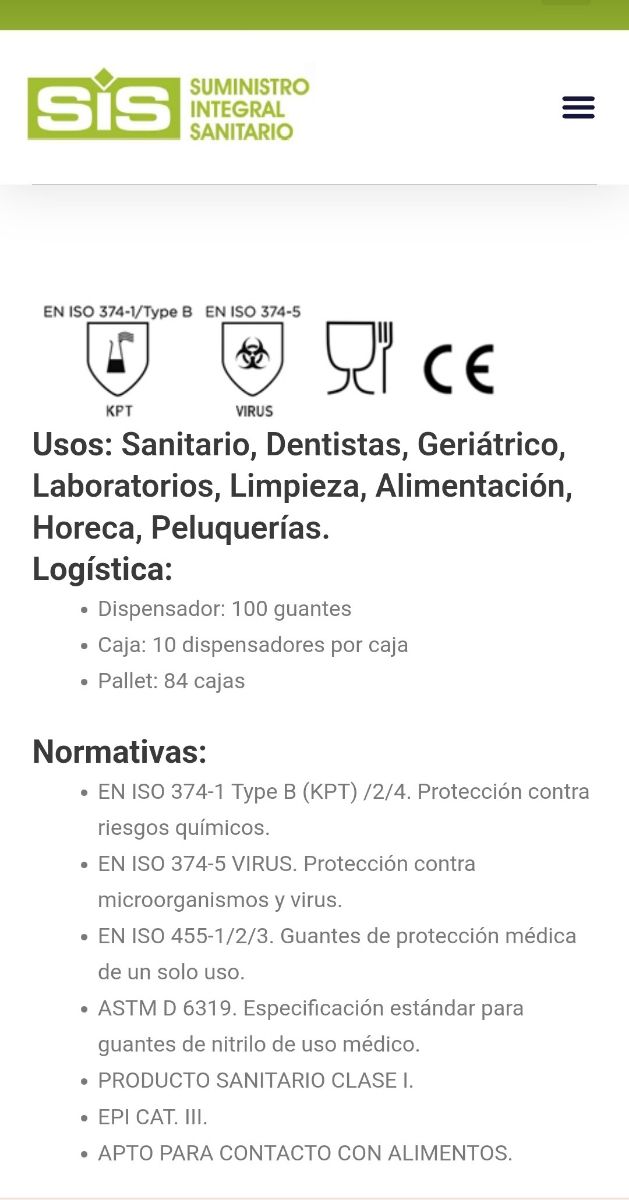The width and height of the screenshot is (629, 1200).
Task: Open the hamburger navigation menu
Action: tap(578, 107)
